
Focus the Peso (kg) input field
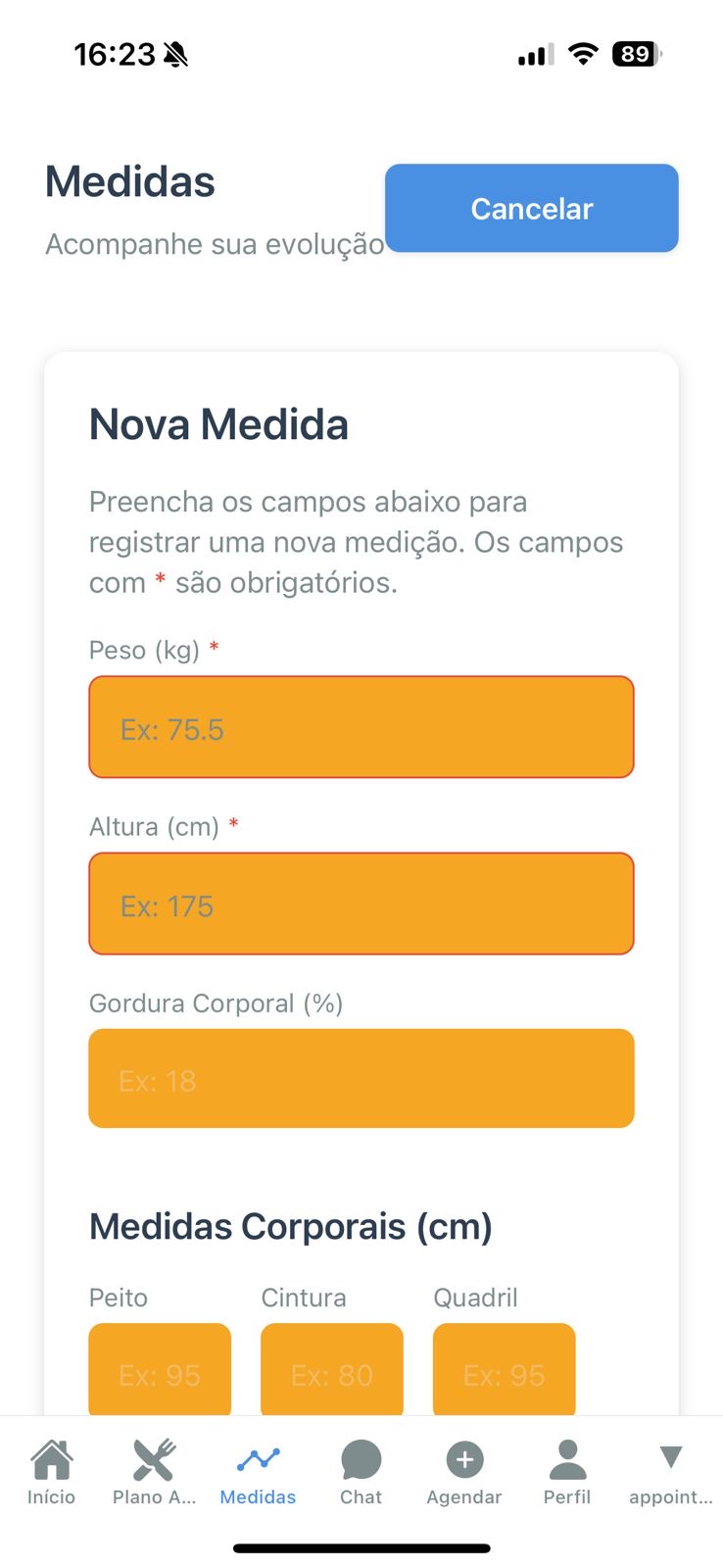point(361,727)
